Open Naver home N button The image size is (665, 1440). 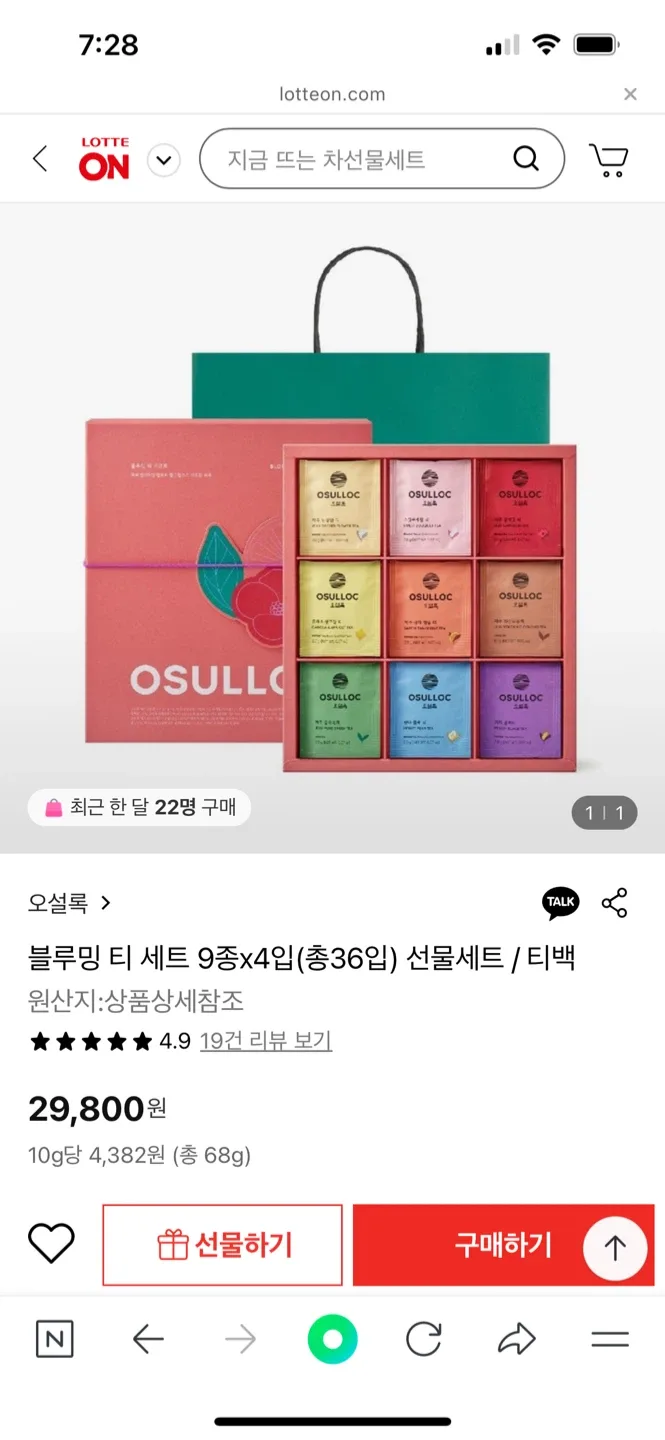click(x=54, y=1339)
